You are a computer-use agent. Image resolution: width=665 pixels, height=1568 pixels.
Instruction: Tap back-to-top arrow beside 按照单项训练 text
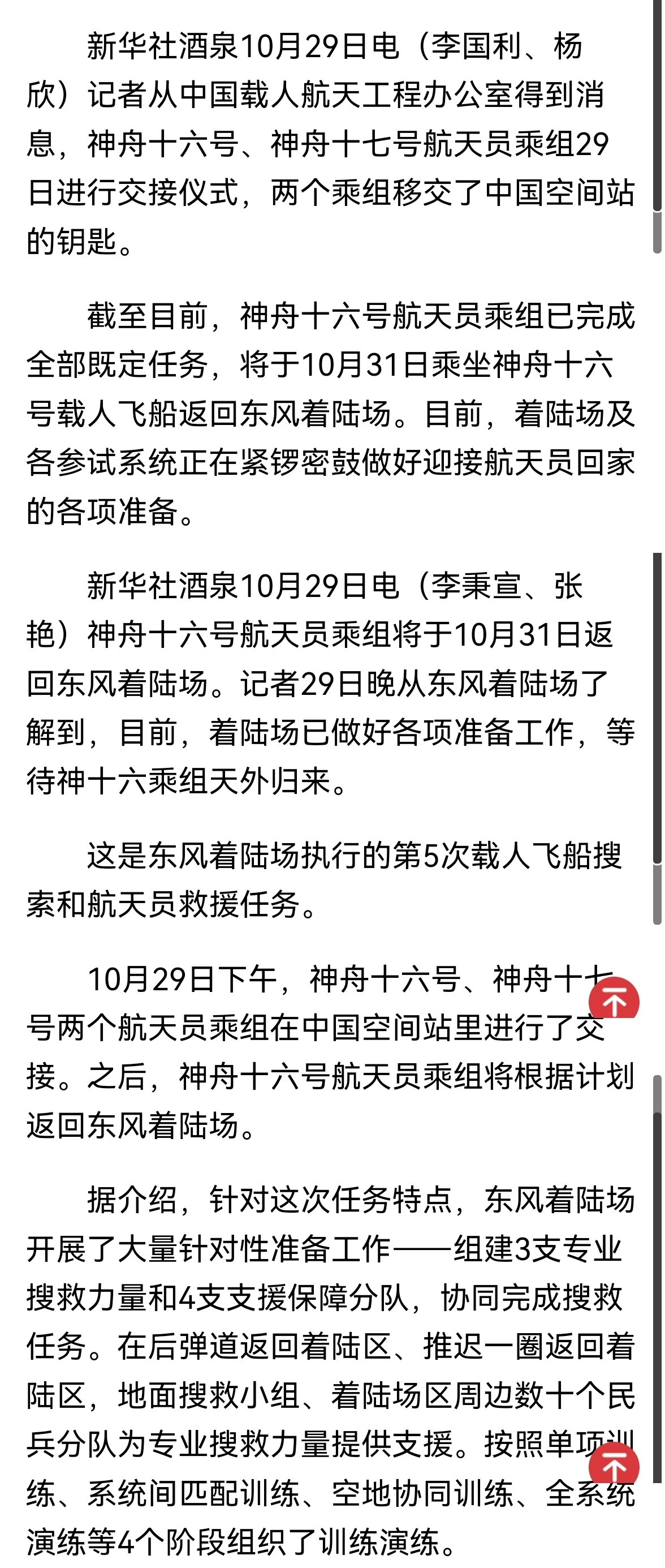pos(614,1466)
